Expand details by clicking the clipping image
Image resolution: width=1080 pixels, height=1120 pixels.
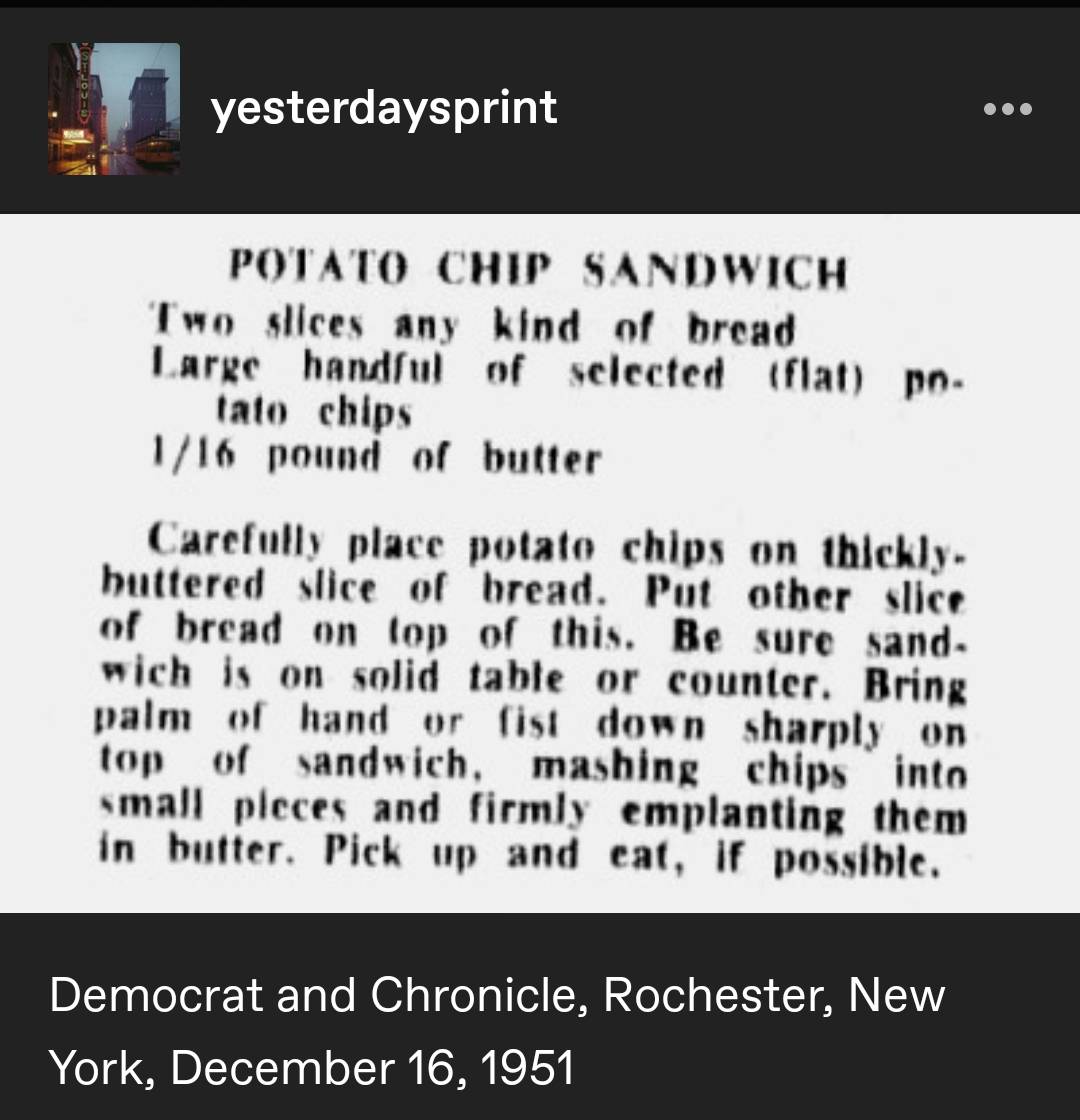pos(540,560)
